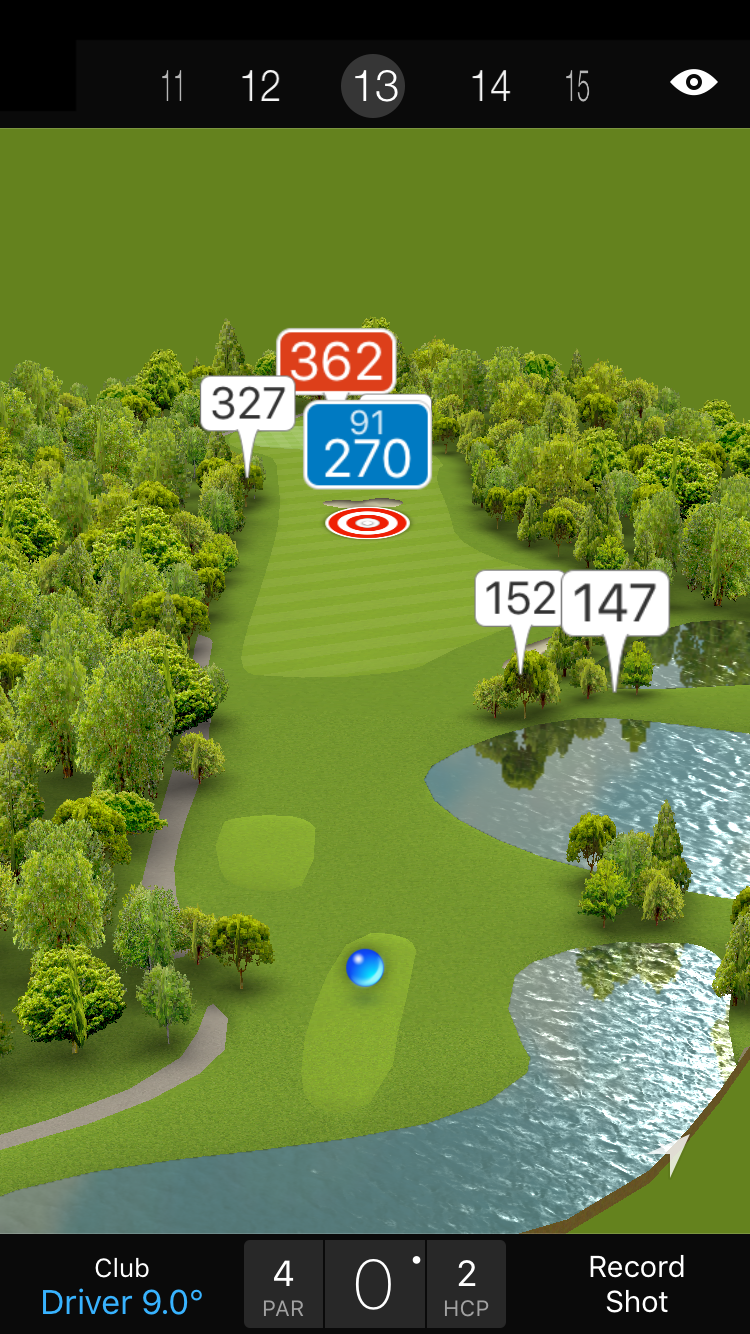Jump to hole 15

577,87
